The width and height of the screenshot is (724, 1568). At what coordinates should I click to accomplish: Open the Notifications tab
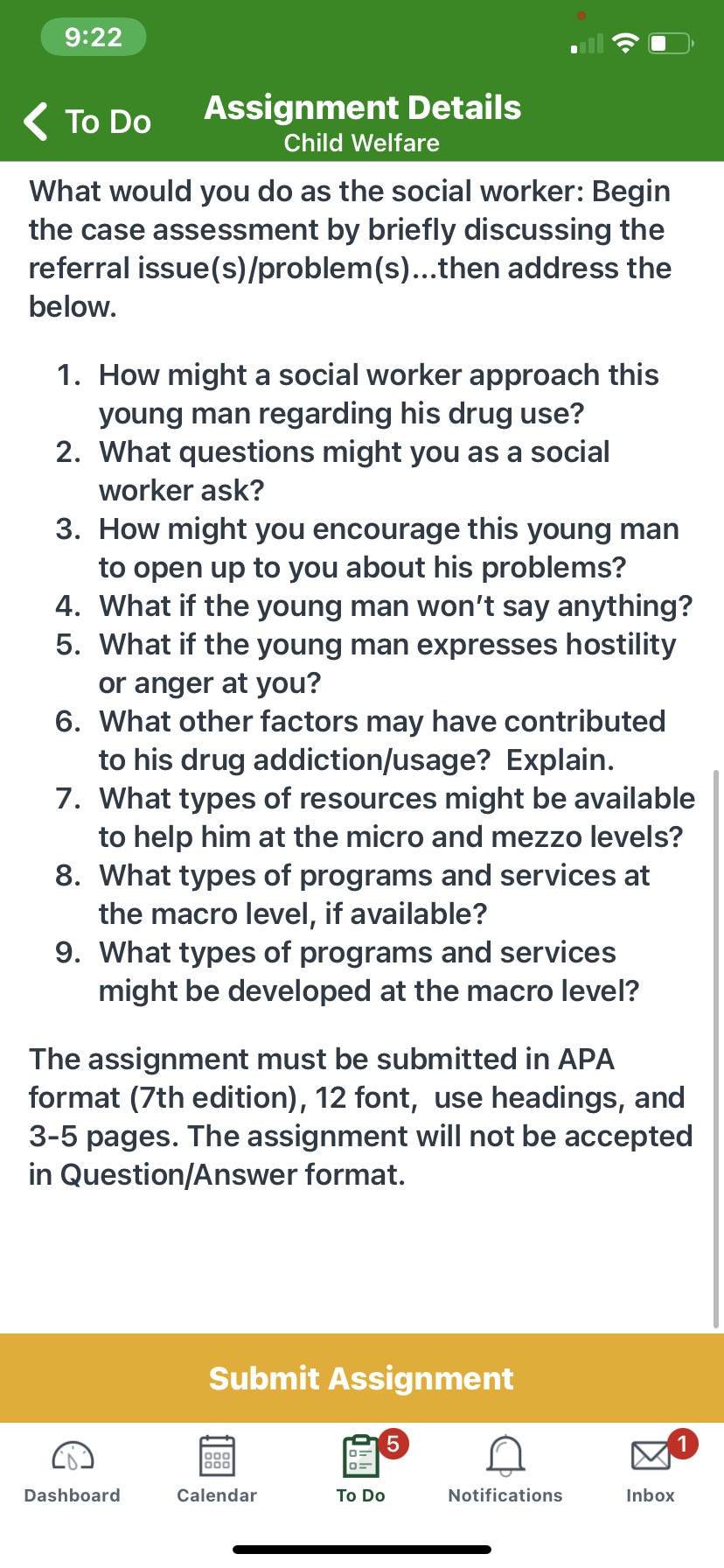(505, 1470)
